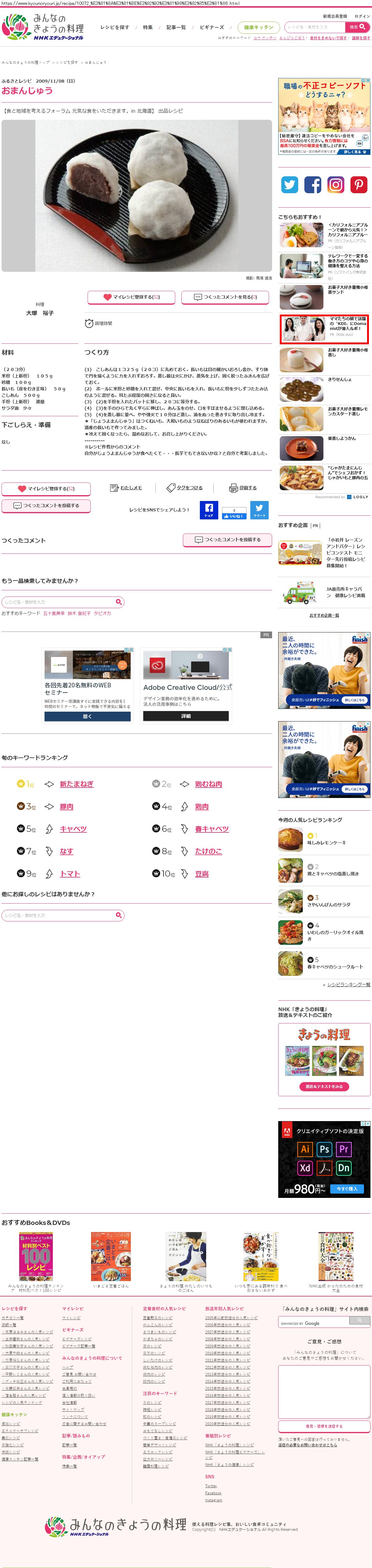Open the Twitter icon in sidebar
Screen dimensions: 372x1568
[x=290, y=184]
